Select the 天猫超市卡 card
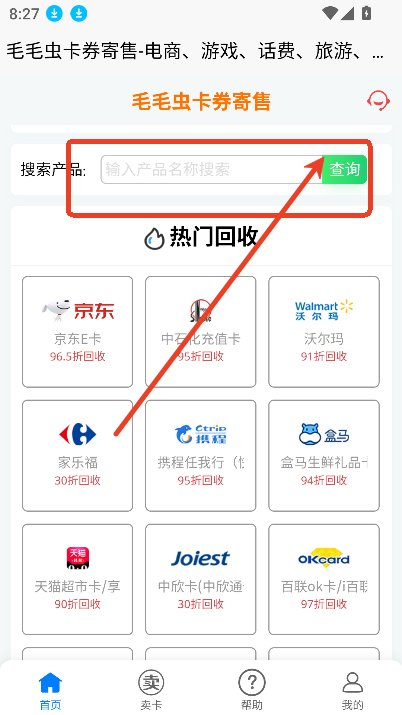Image resolution: width=402 pixels, height=715 pixels. 77,580
